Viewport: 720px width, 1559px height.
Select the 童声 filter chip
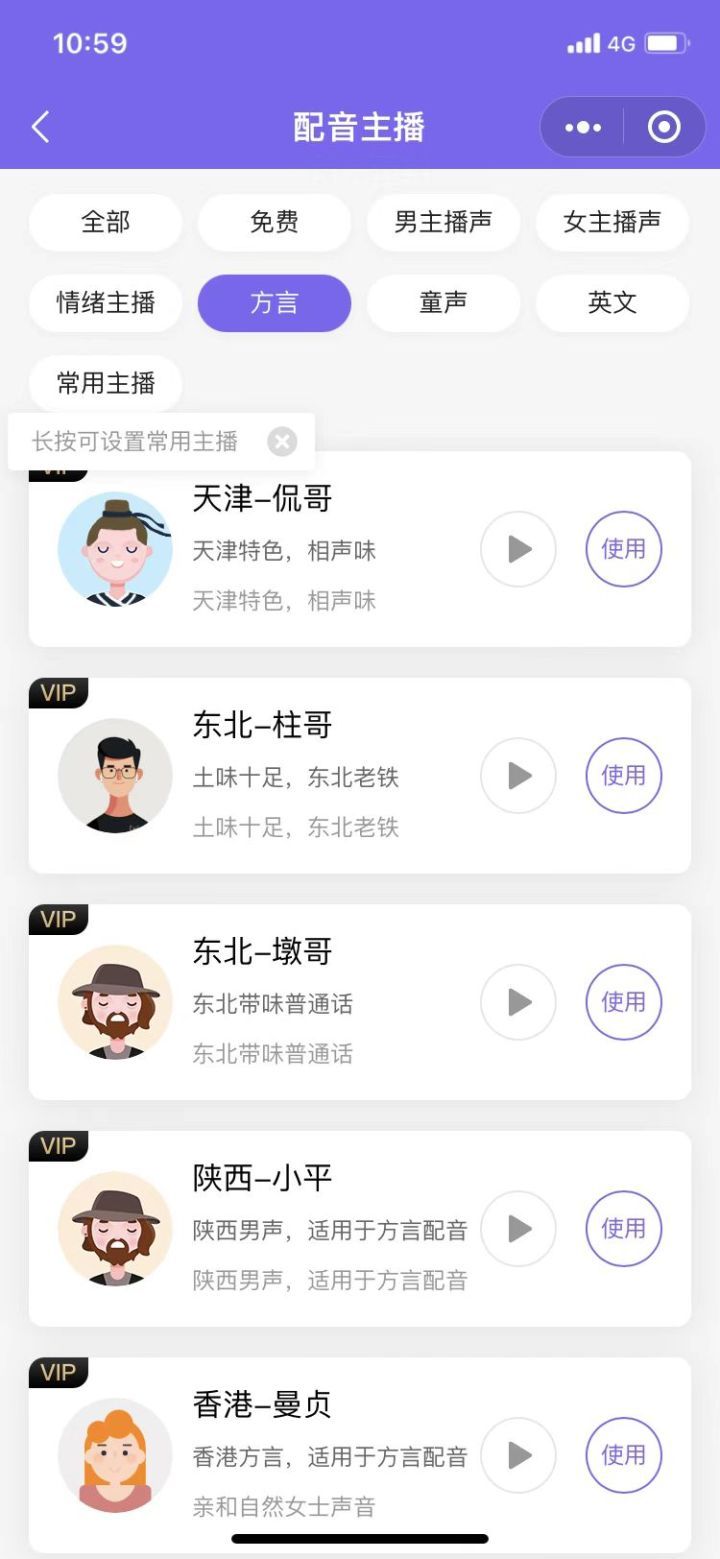point(443,303)
